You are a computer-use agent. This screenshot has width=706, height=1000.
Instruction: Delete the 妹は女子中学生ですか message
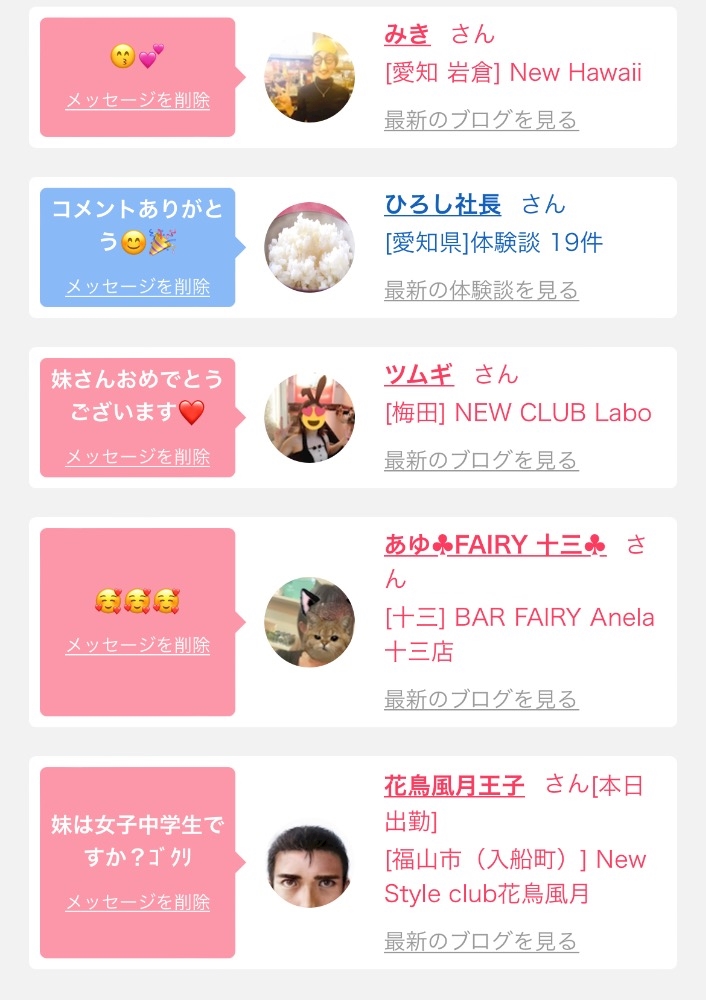[x=138, y=903]
